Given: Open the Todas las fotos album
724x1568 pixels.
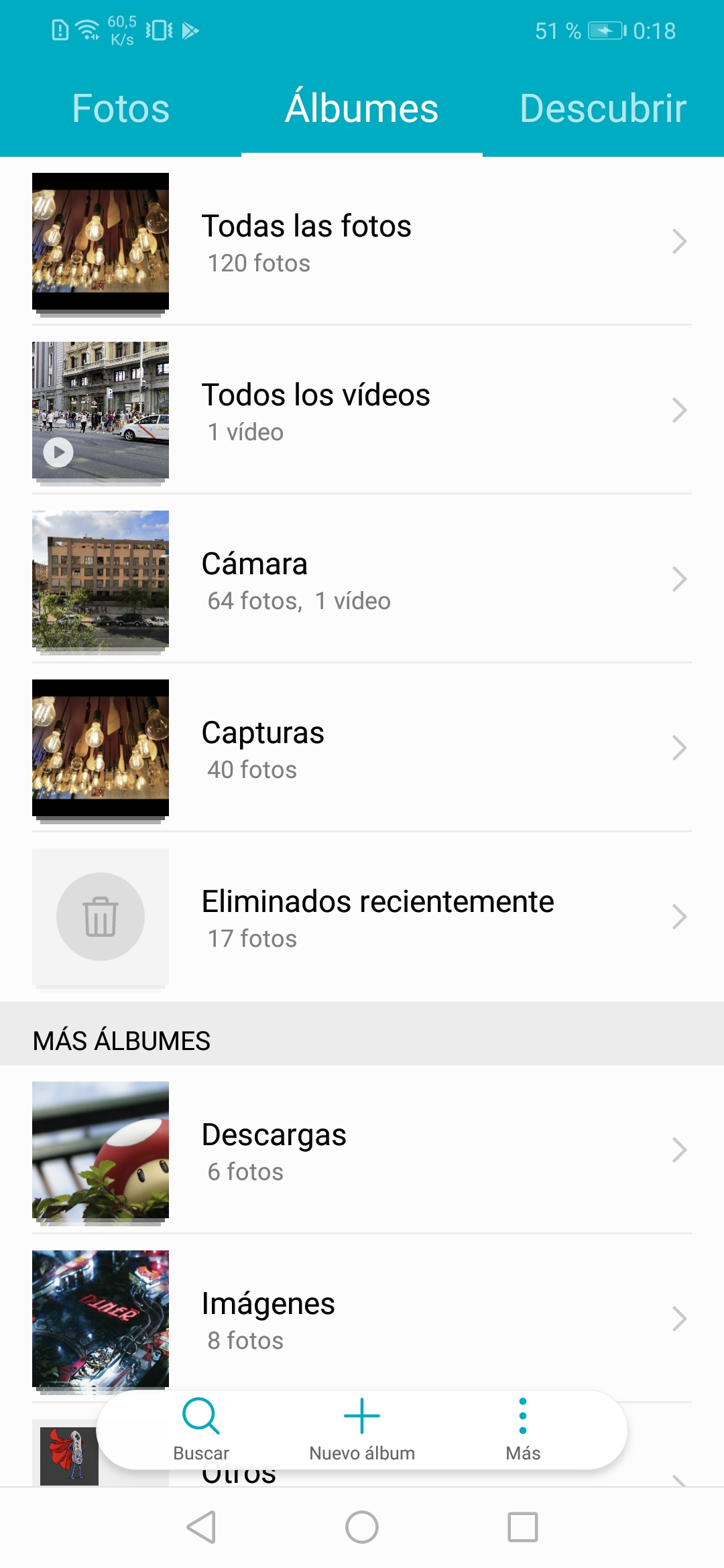Looking at the screenshot, I should click(362, 241).
